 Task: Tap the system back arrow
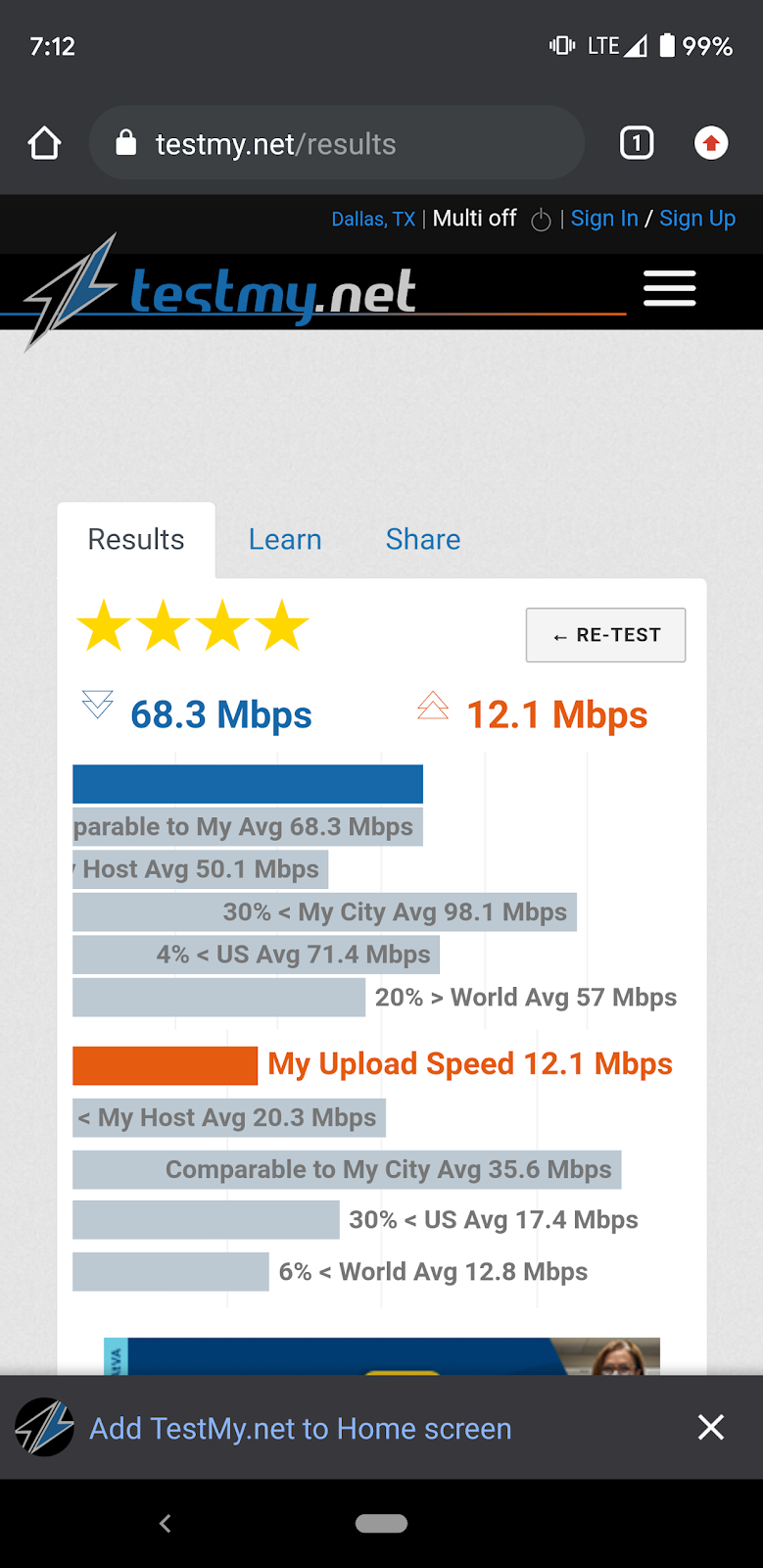tap(166, 1523)
